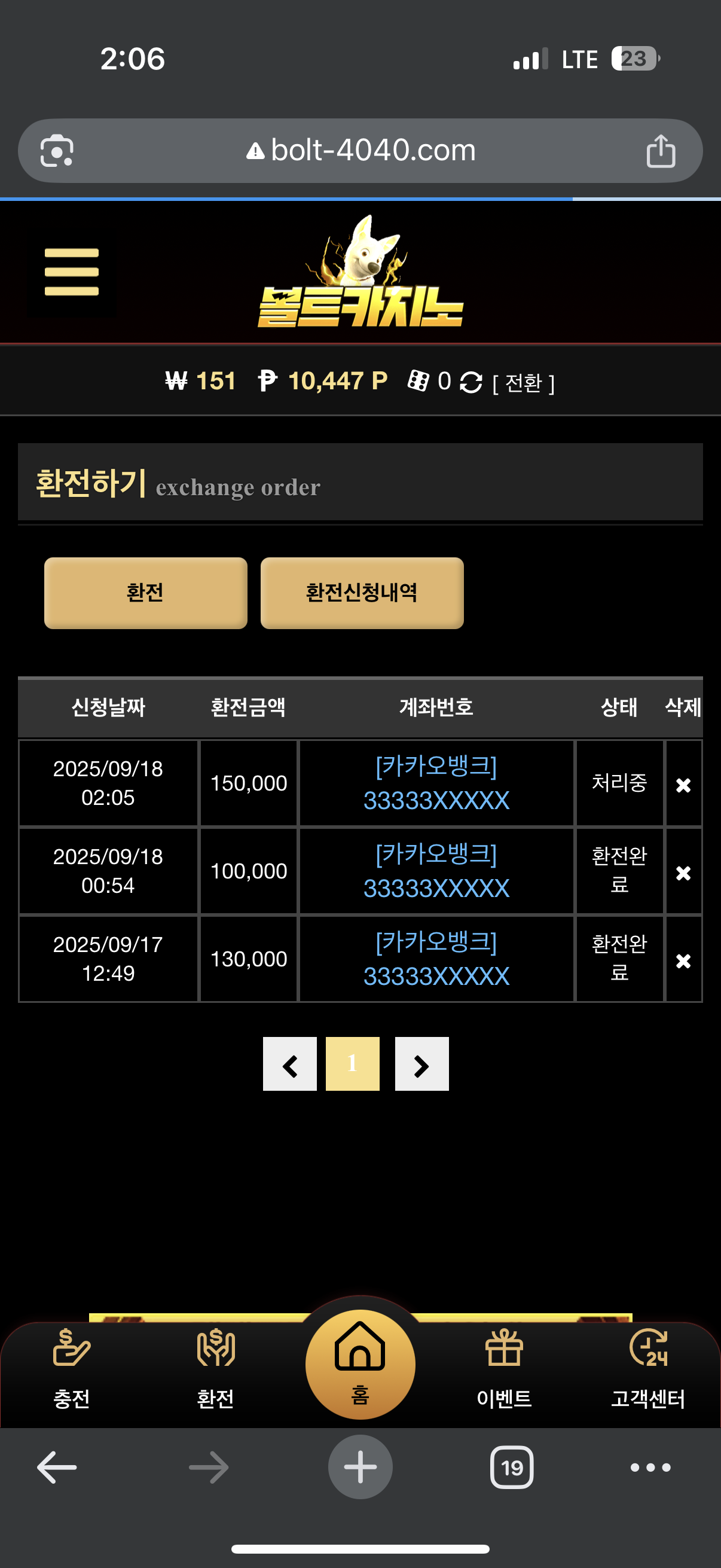721x1568 pixels.
Task: Refresh the balance icon
Action: 471,382
